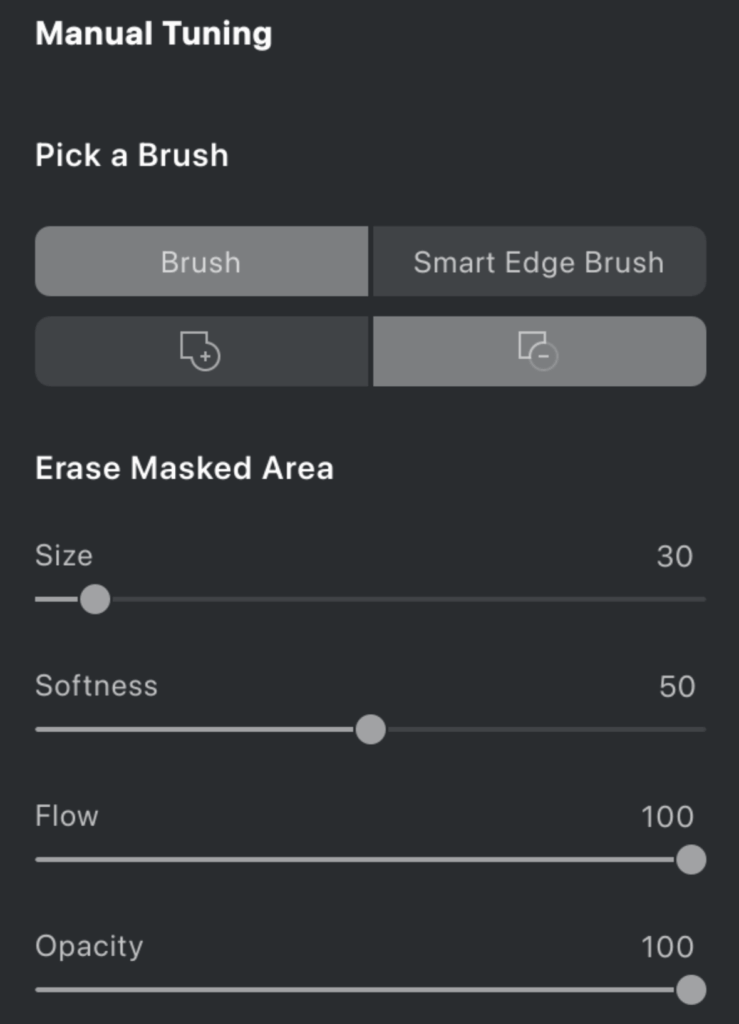Viewport: 739px width, 1024px height.
Task: Switch to the Smart Edge Brush
Action: pyautogui.click(x=539, y=262)
